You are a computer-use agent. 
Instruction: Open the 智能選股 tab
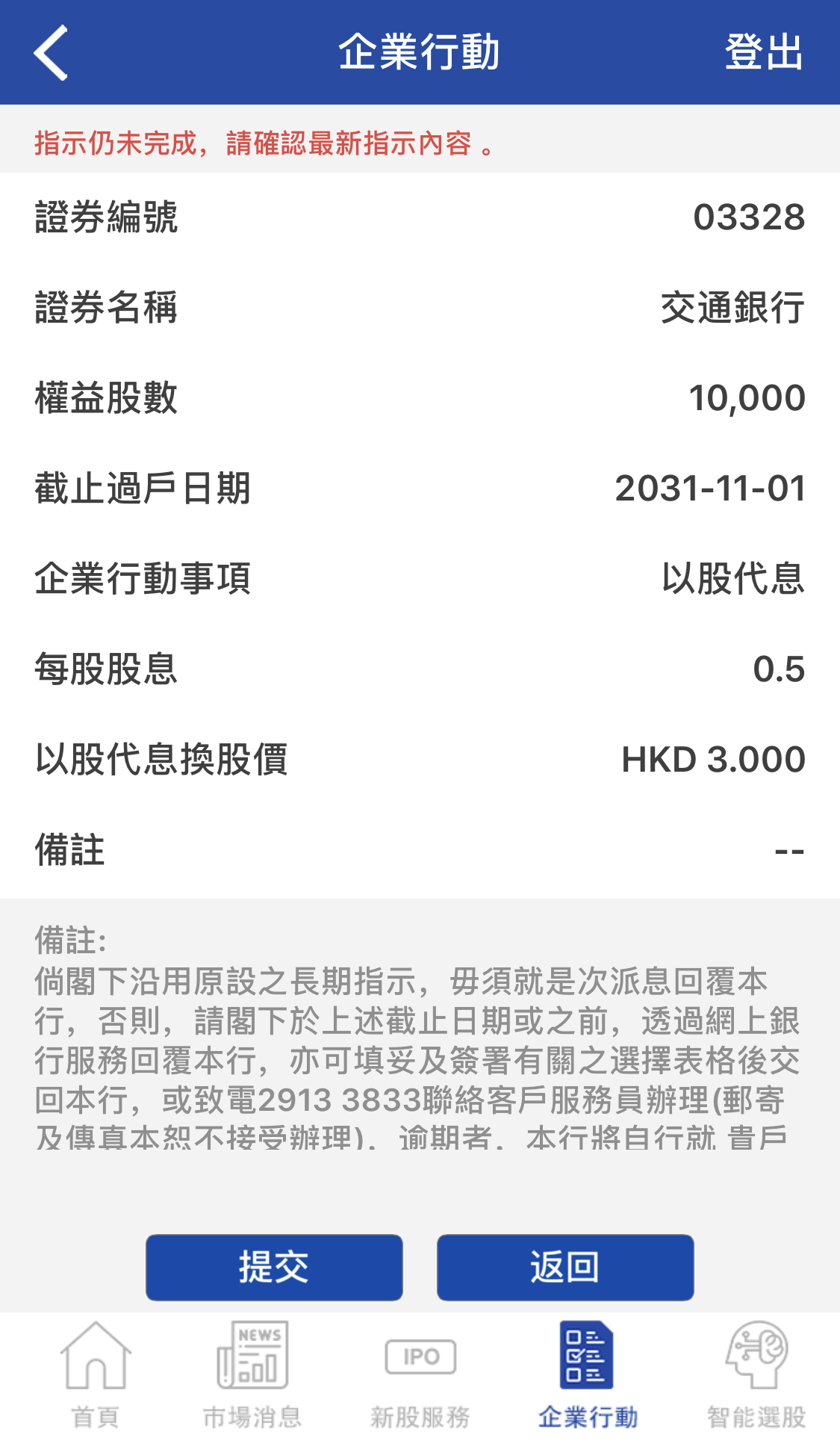click(x=756, y=1375)
